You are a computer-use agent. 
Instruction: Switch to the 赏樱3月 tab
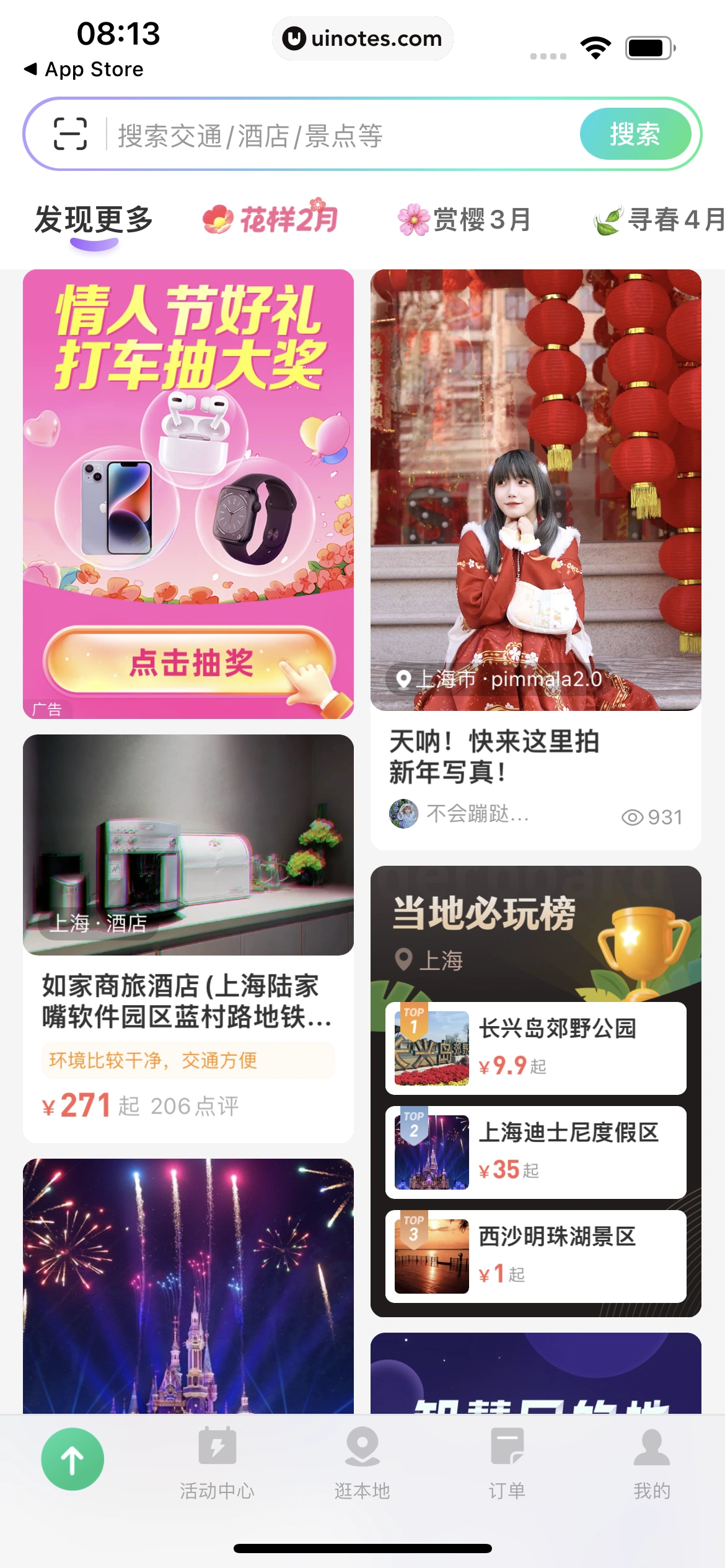465,220
